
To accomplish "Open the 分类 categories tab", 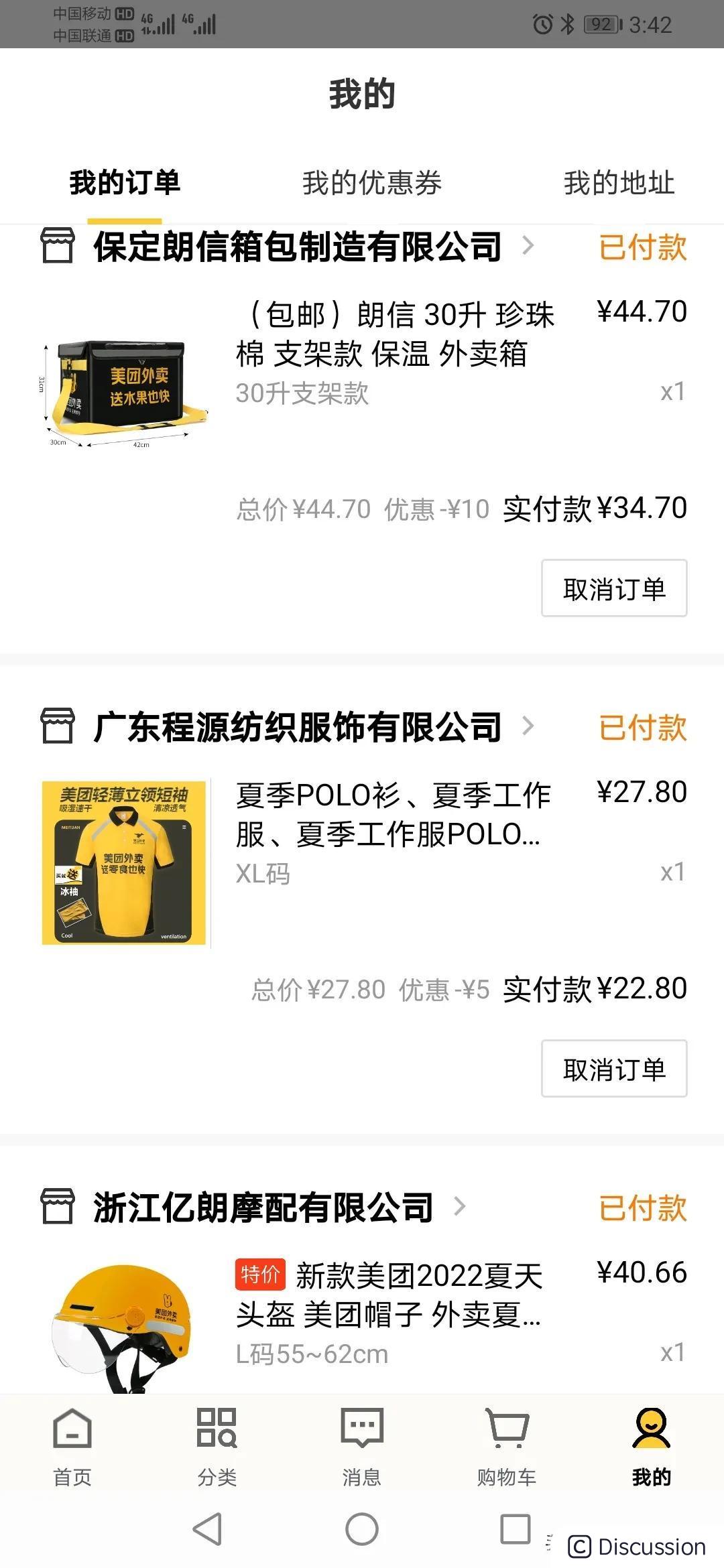I will coord(217,1446).
